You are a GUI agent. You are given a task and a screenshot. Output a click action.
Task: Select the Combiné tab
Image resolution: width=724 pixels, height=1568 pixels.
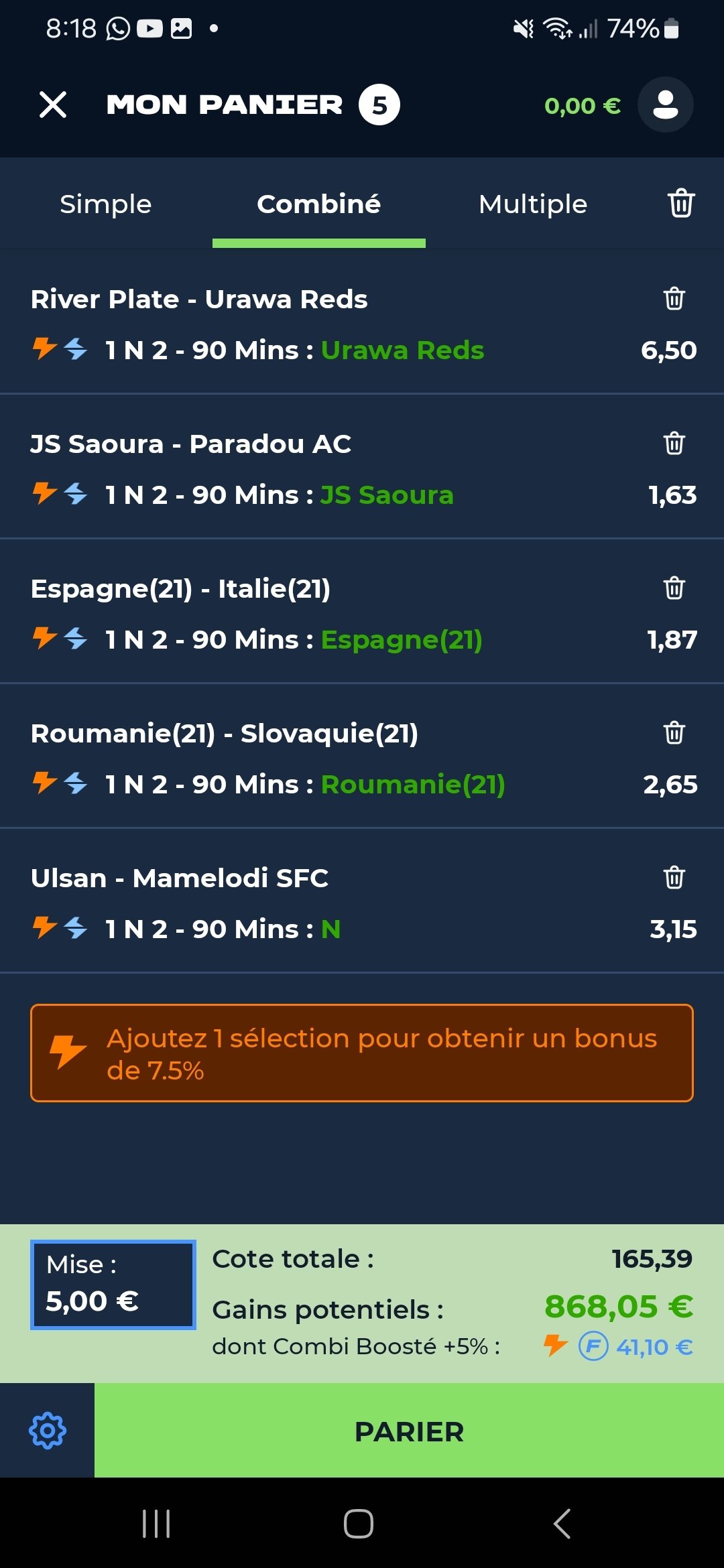319,204
